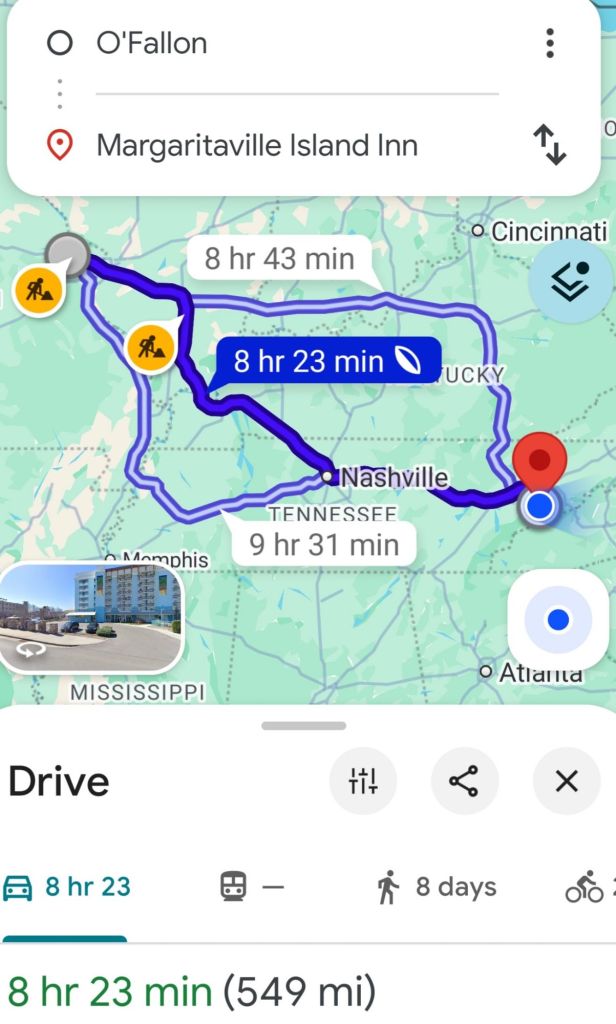Center map on my location
Screen dimensions: 616x1024
558,621
